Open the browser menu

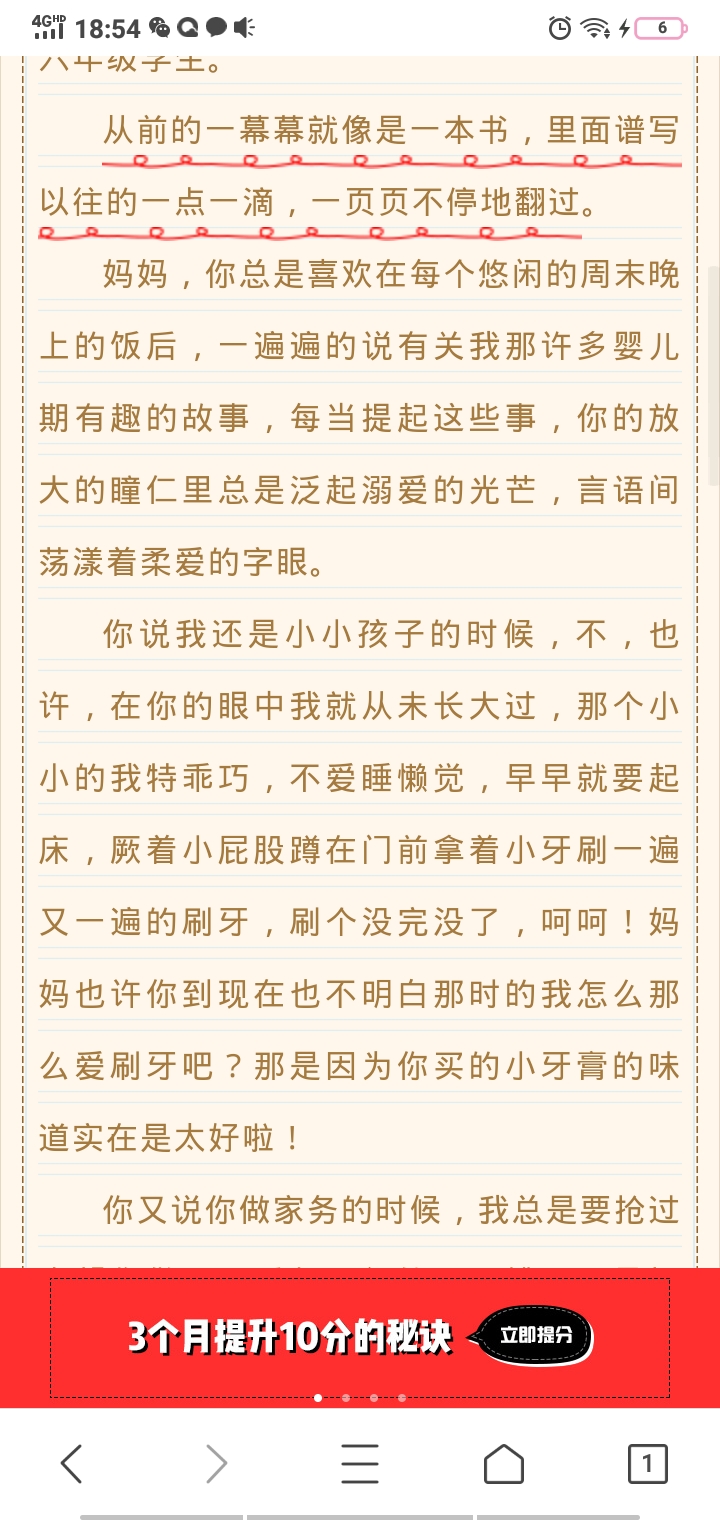[x=360, y=1465]
